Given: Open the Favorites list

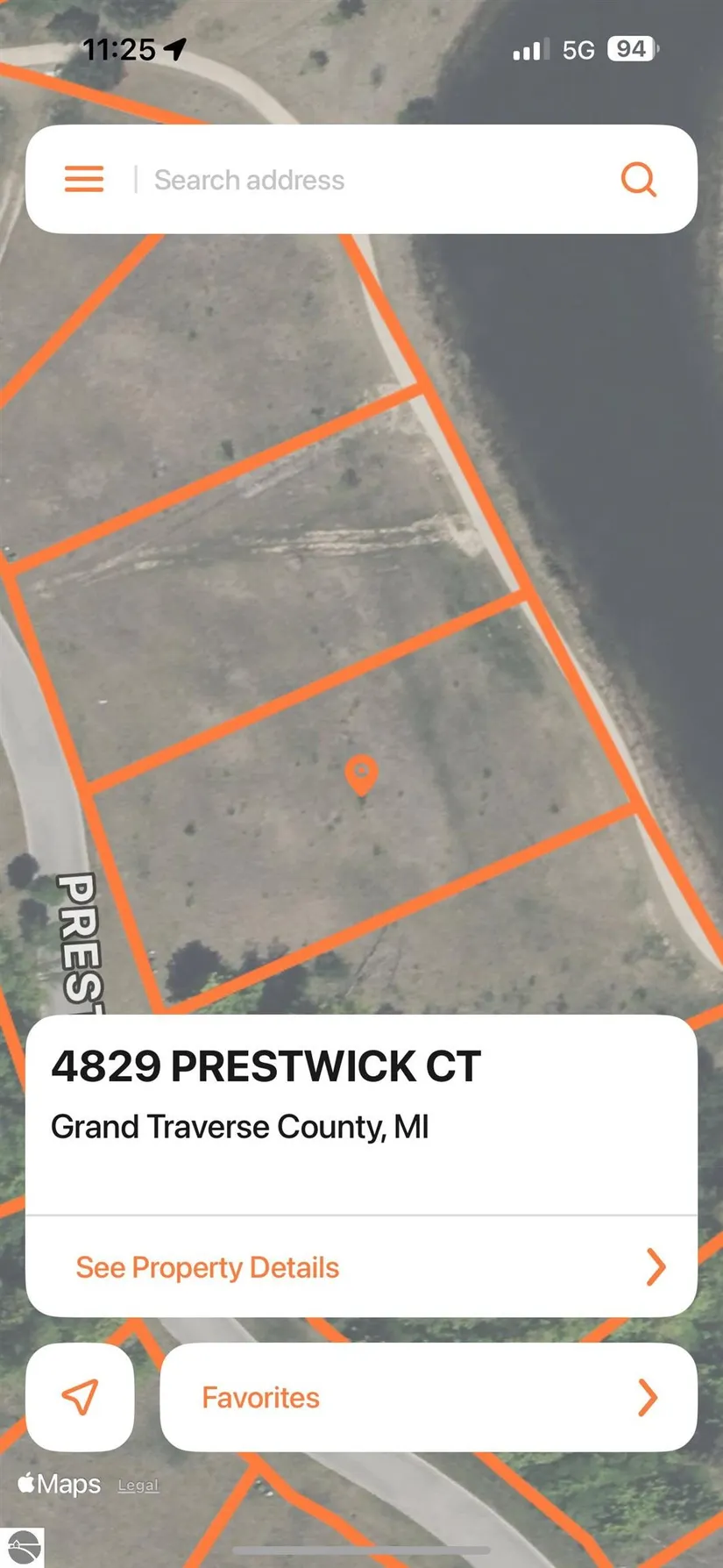Looking at the screenshot, I should (x=428, y=1397).
